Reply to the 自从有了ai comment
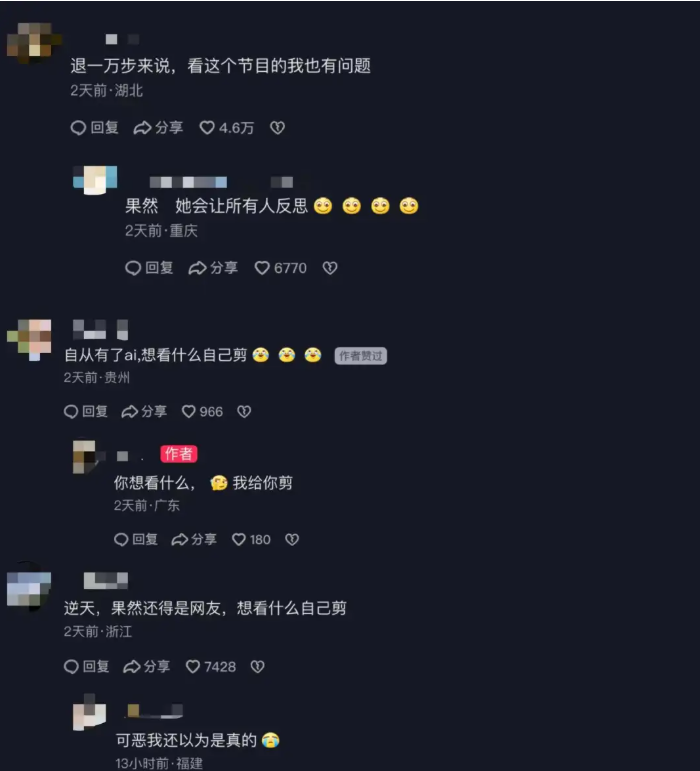The height and width of the screenshot is (771, 700). point(86,412)
